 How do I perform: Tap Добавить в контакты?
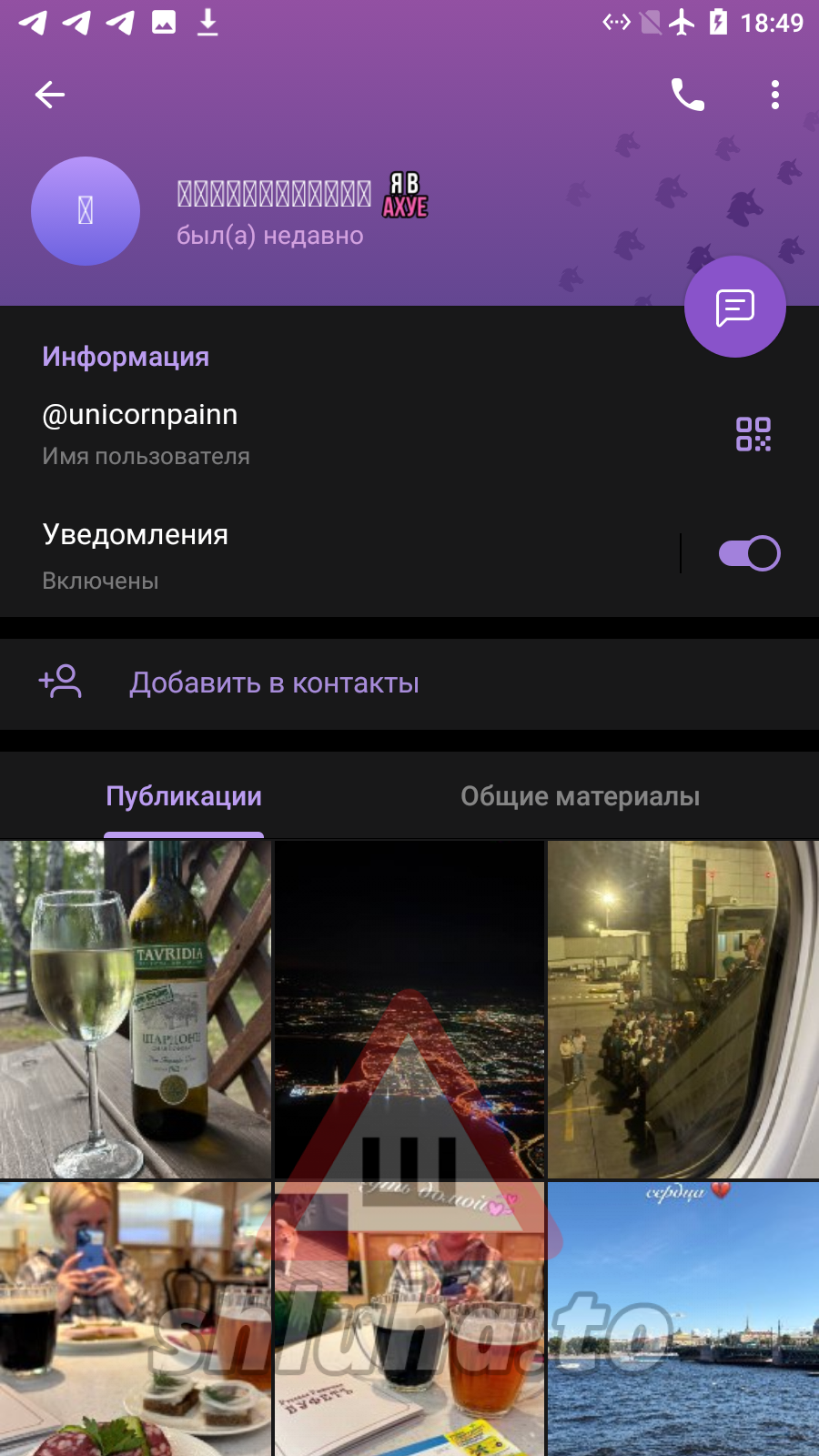click(273, 683)
